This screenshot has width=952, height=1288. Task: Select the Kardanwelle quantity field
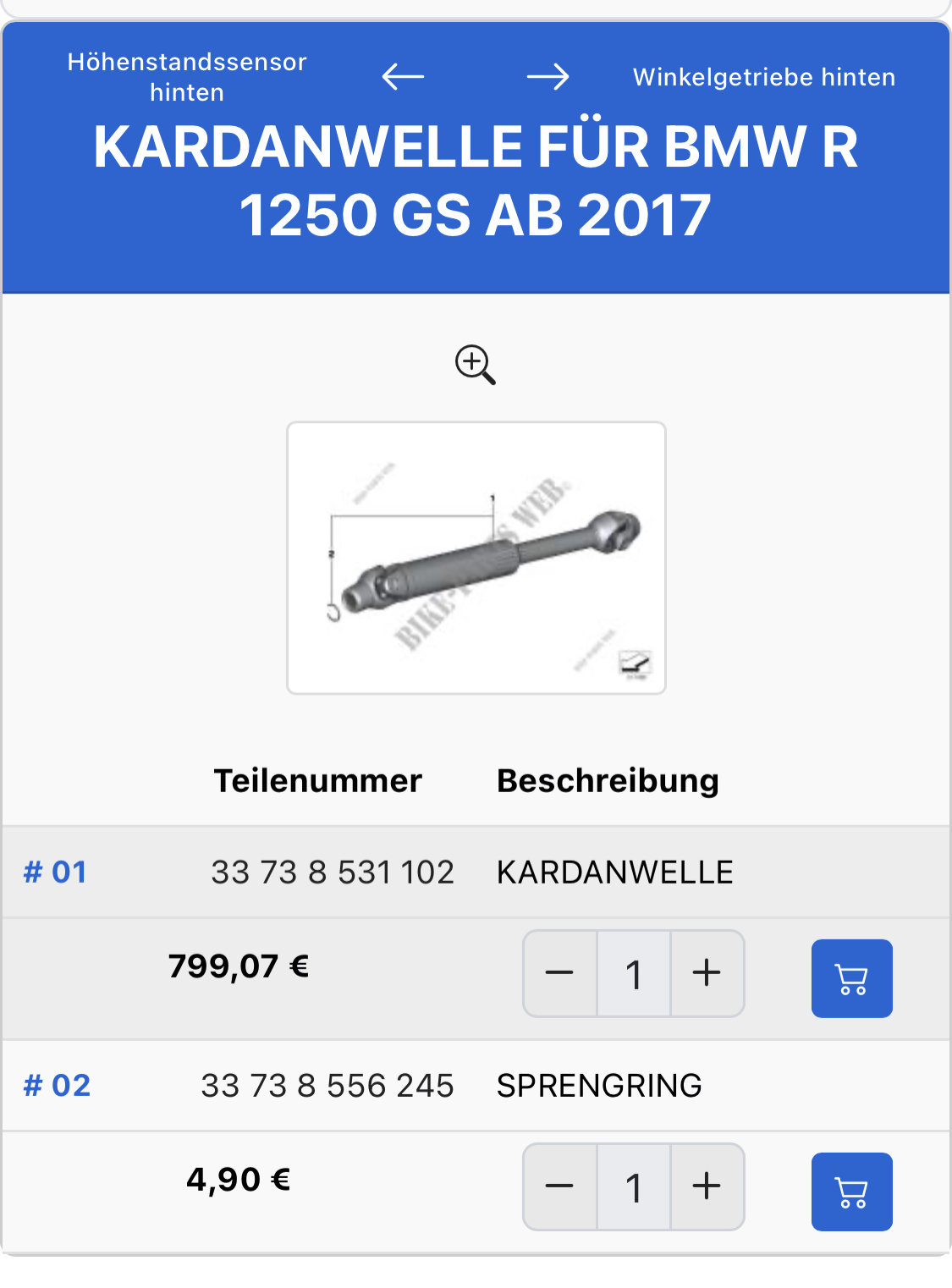[x=634, y=974]
